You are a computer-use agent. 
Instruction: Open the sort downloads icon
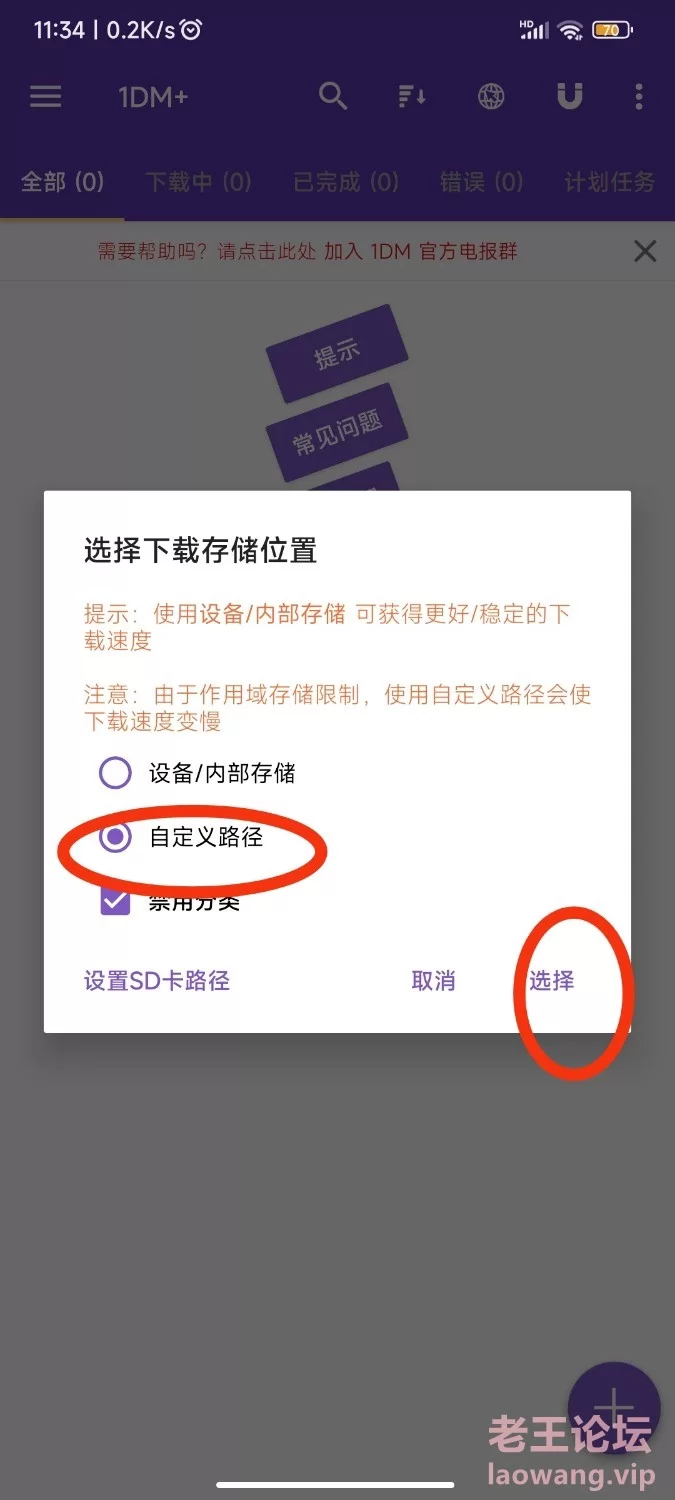412,97
